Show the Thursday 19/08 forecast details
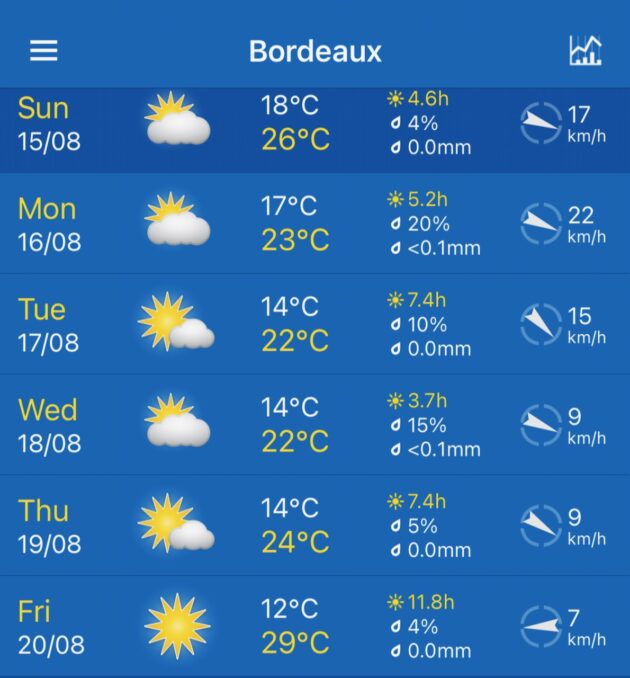This screenshot has width=630, height=678. (x=315, y=525)
